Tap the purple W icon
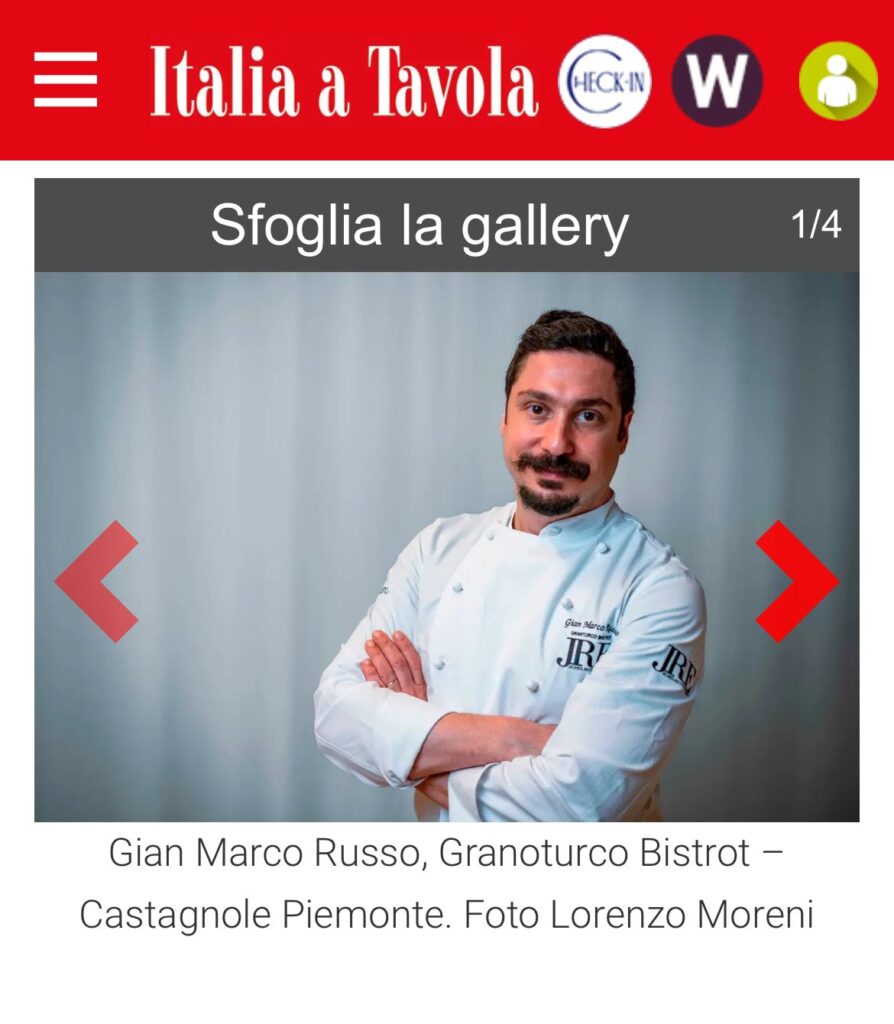894x1024 pixels. coord(716,81)
